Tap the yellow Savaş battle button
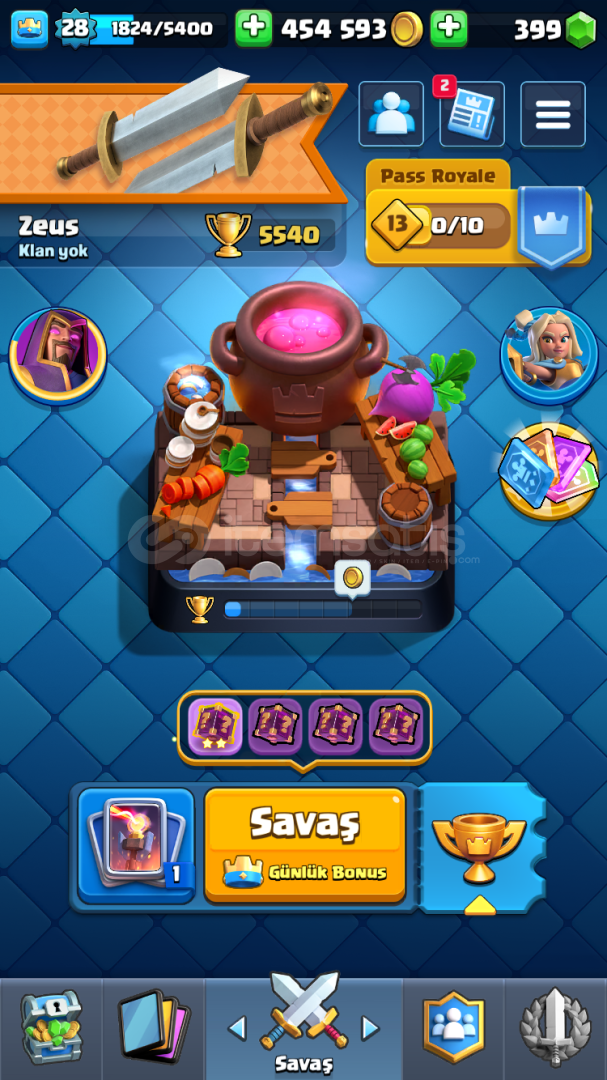This screenshot has height=1080, width=607. coord(305,844)
